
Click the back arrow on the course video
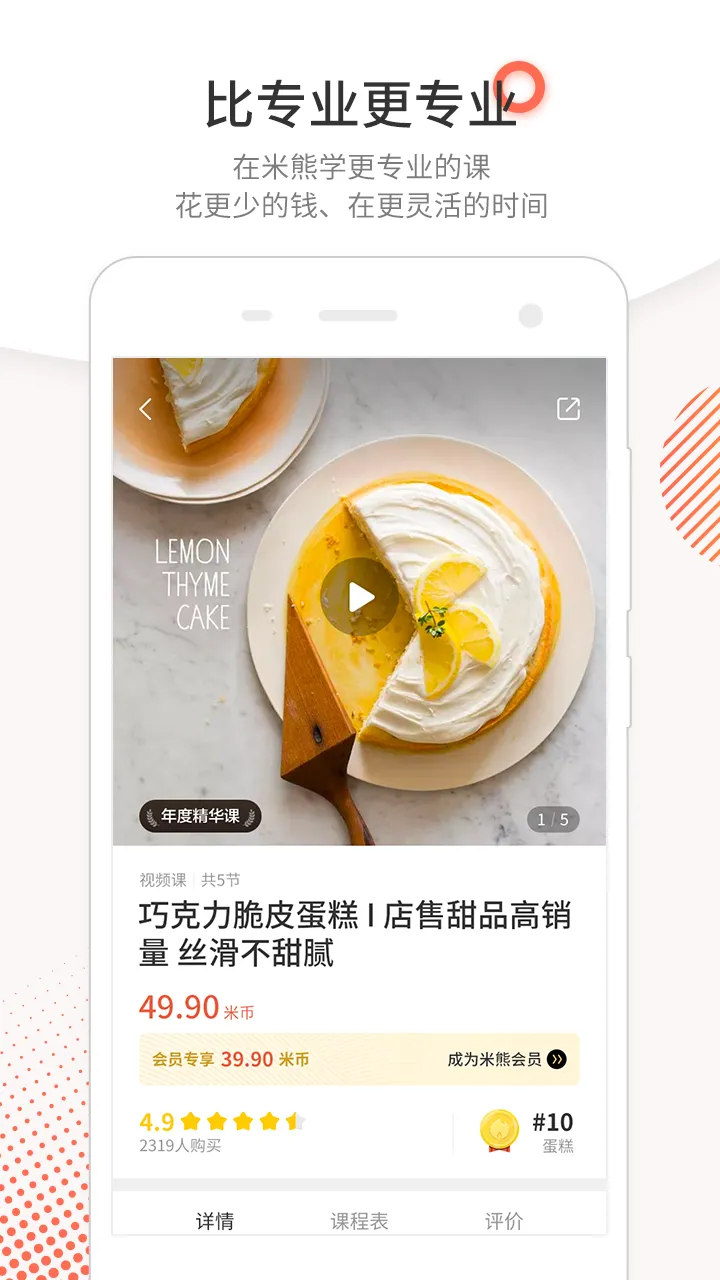[144, 410]
